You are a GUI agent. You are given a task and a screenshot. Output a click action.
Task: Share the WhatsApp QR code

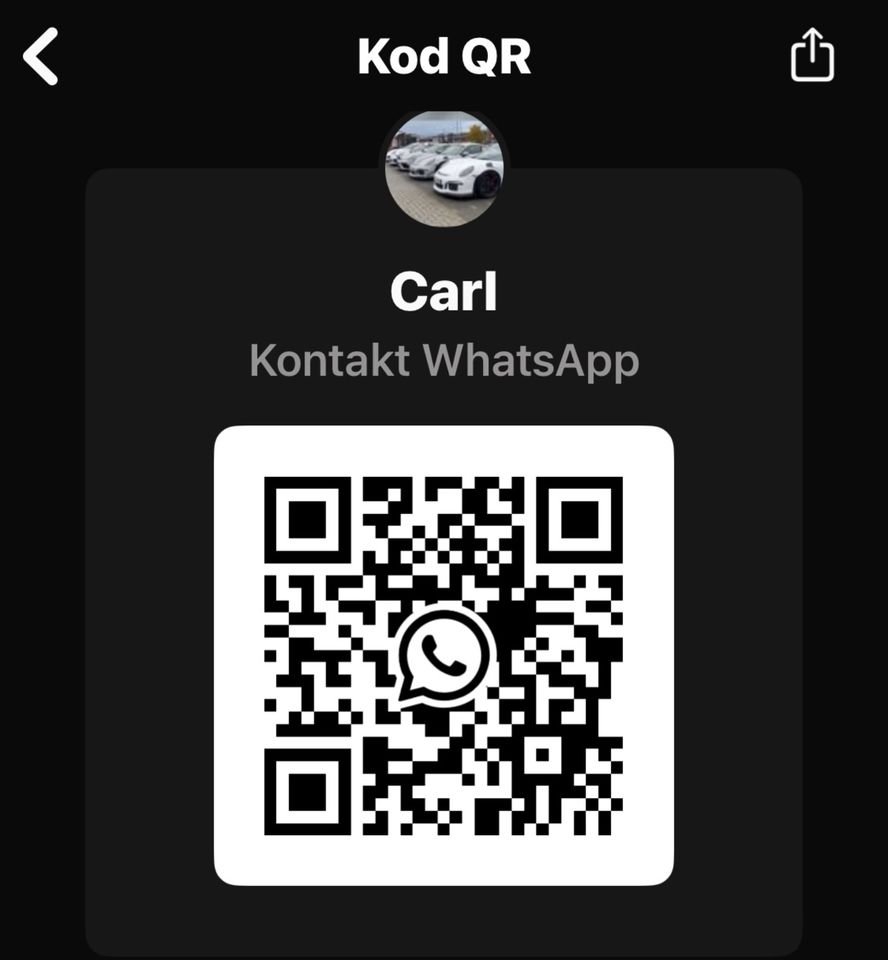point(812,55)
